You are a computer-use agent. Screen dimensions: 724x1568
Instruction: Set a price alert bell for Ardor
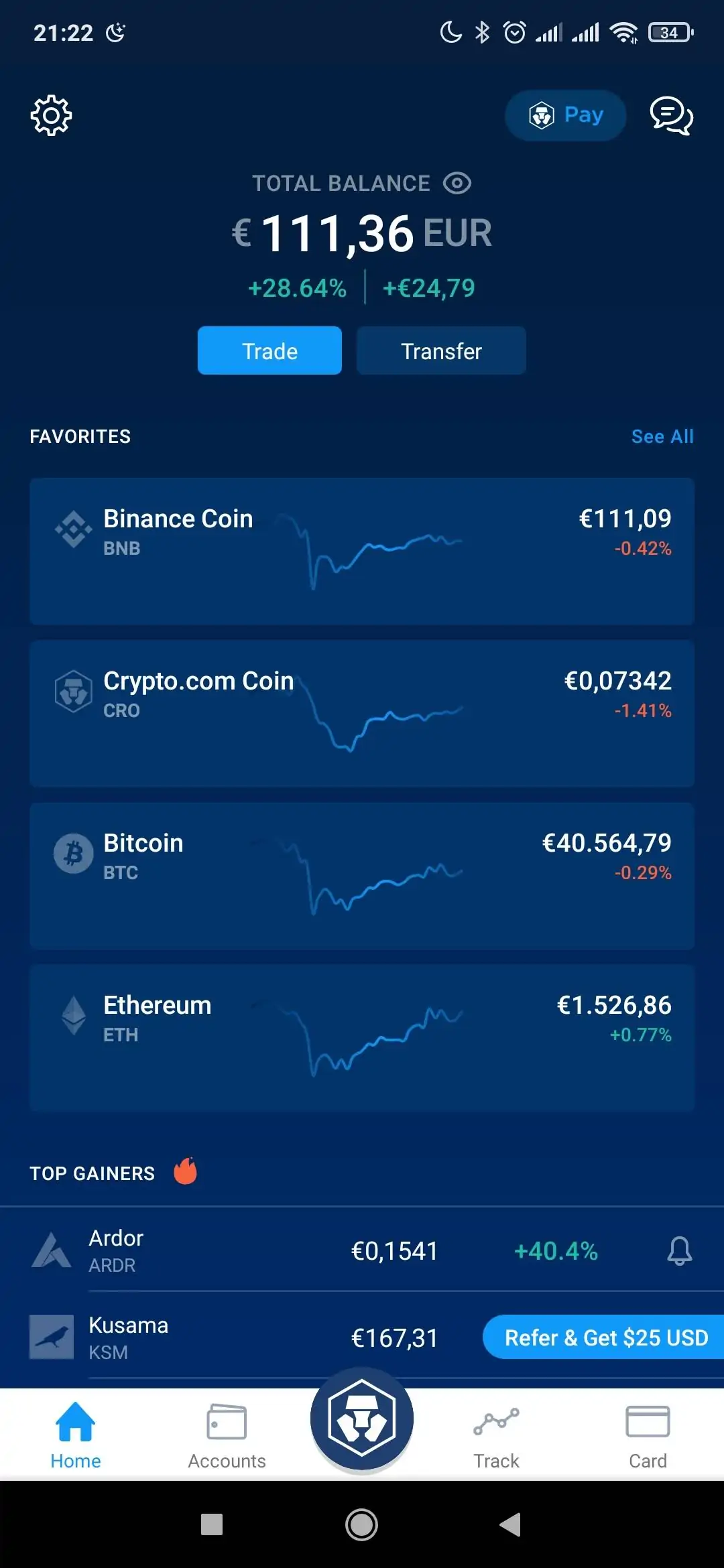(x=679, y=1250)
